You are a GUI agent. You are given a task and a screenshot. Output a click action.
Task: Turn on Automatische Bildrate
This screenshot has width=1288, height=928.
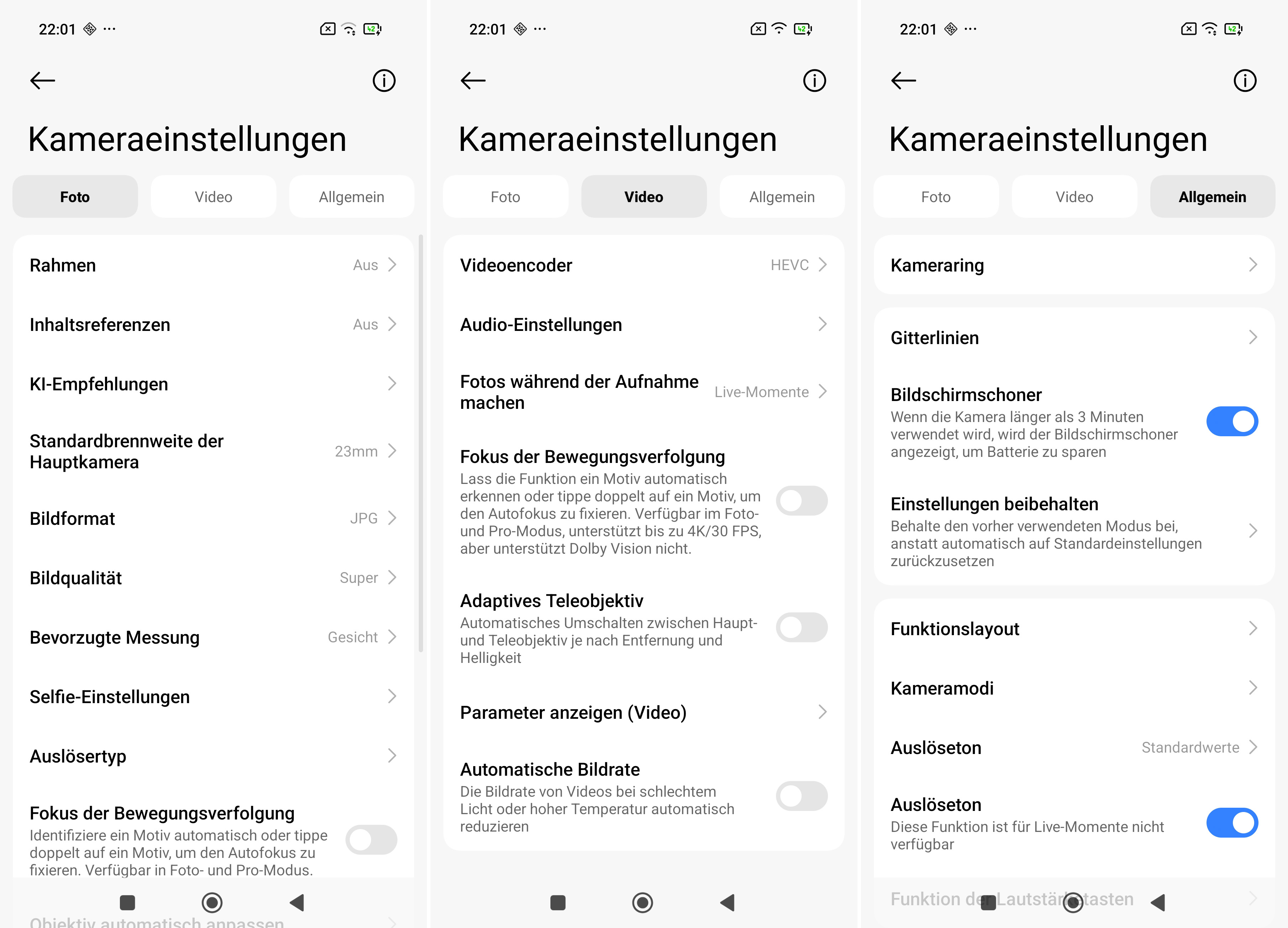pyautogui.click(x=801, y=796)
